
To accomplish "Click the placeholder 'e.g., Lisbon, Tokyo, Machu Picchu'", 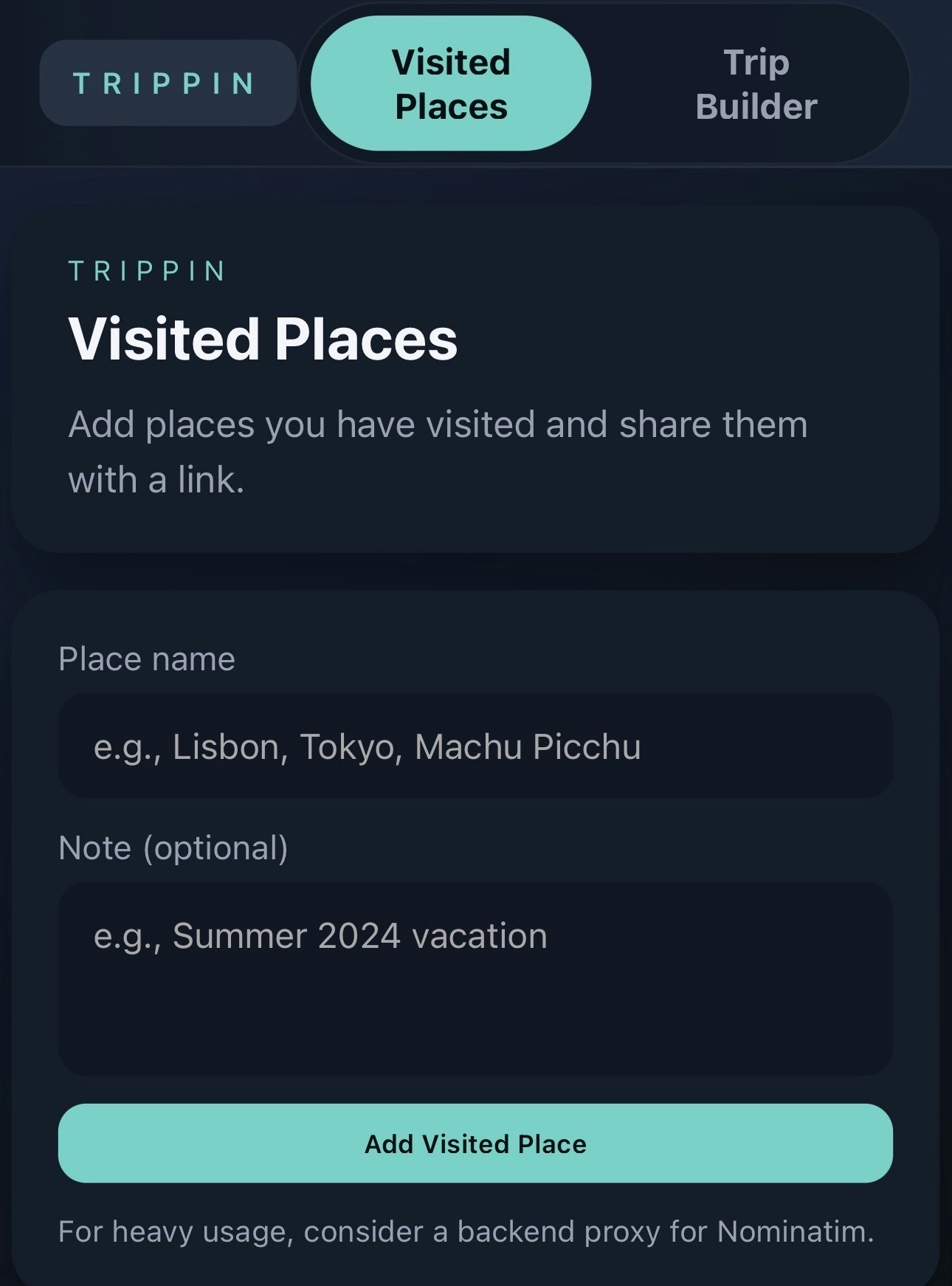I will click(368, 747).
